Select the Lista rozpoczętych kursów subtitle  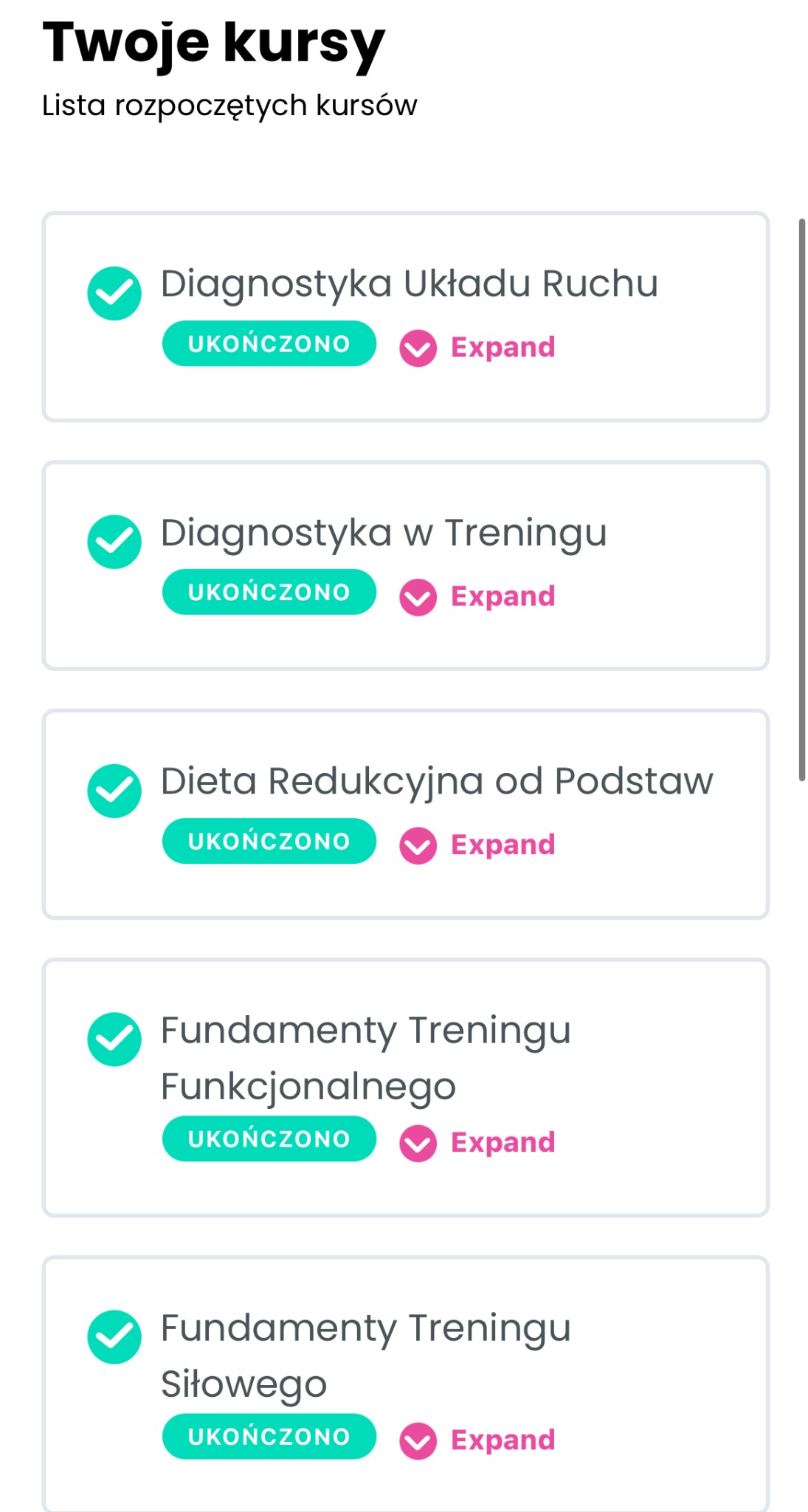pyautogui.click(x=229, y=105)
